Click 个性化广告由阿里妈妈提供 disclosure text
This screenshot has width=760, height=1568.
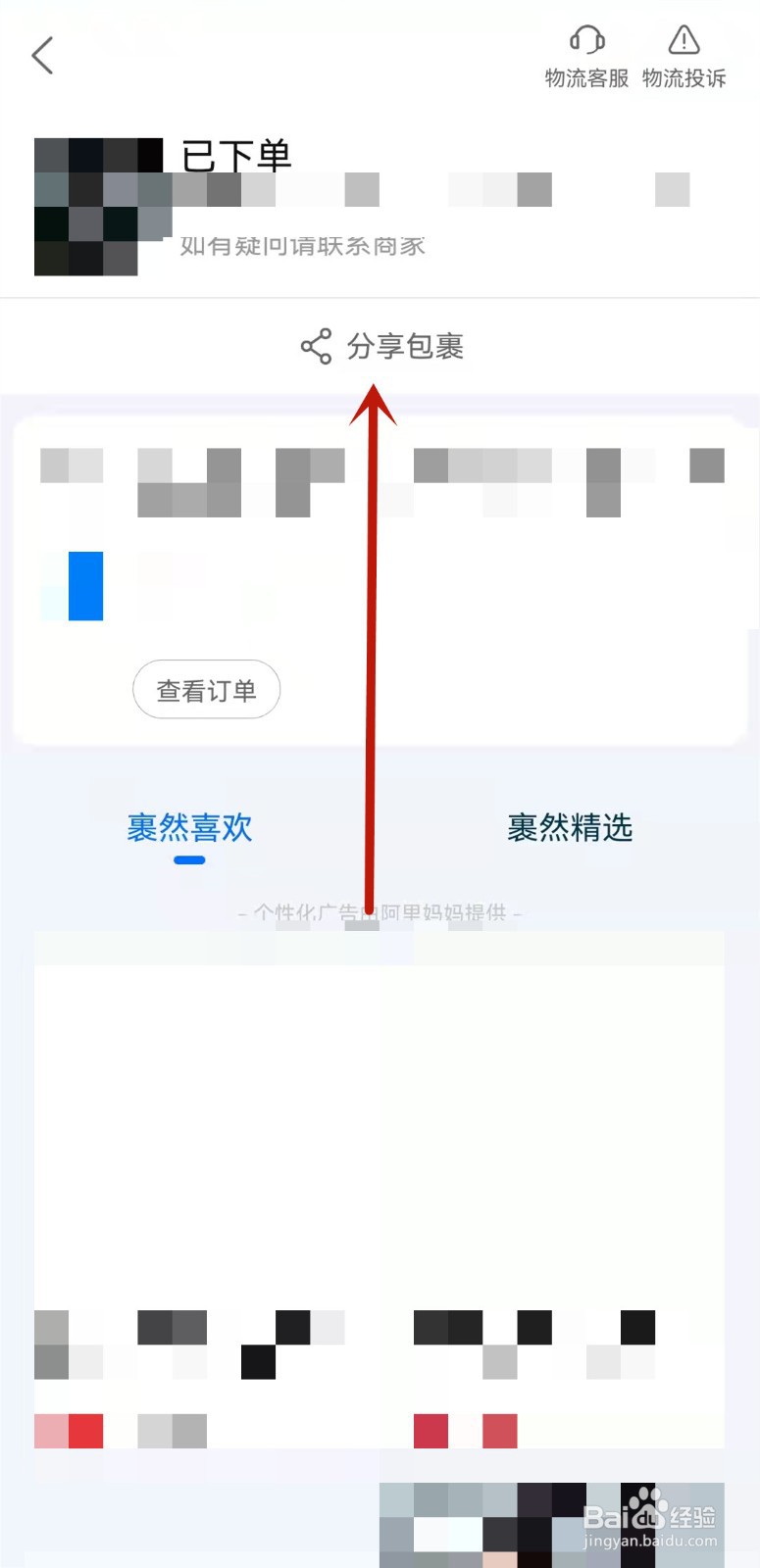(x=380, y=910)
